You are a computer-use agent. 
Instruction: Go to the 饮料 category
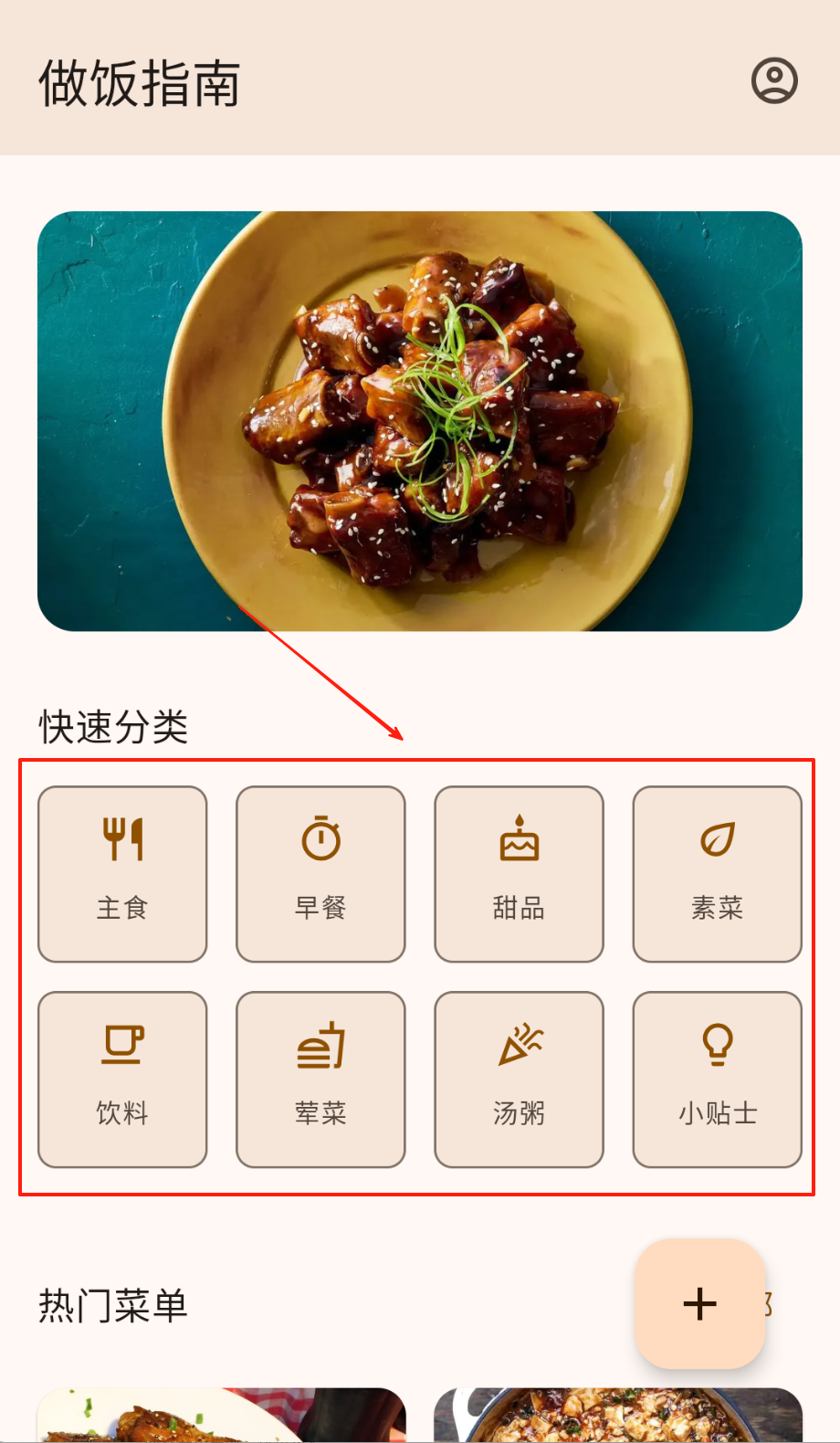point(122,1079)
